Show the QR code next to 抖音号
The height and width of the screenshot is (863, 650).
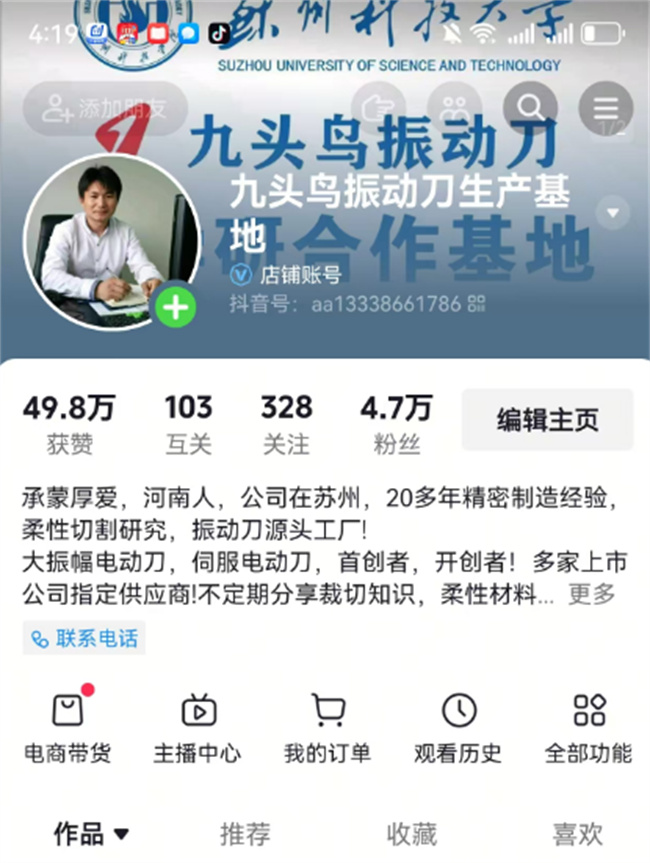pyautogui.click(x=476, y=303)
